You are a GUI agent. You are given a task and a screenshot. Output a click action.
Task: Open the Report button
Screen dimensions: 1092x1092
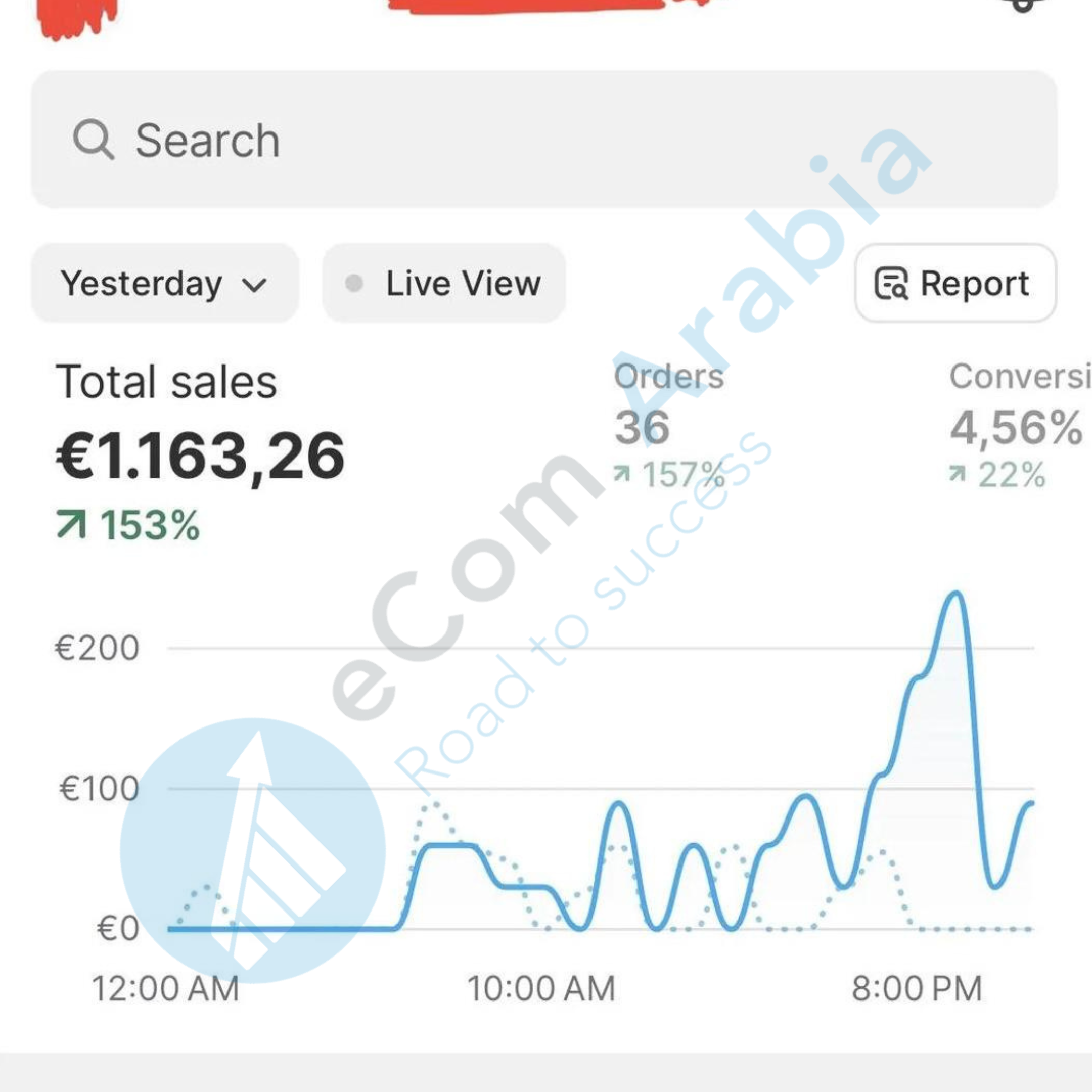[955, 283]
